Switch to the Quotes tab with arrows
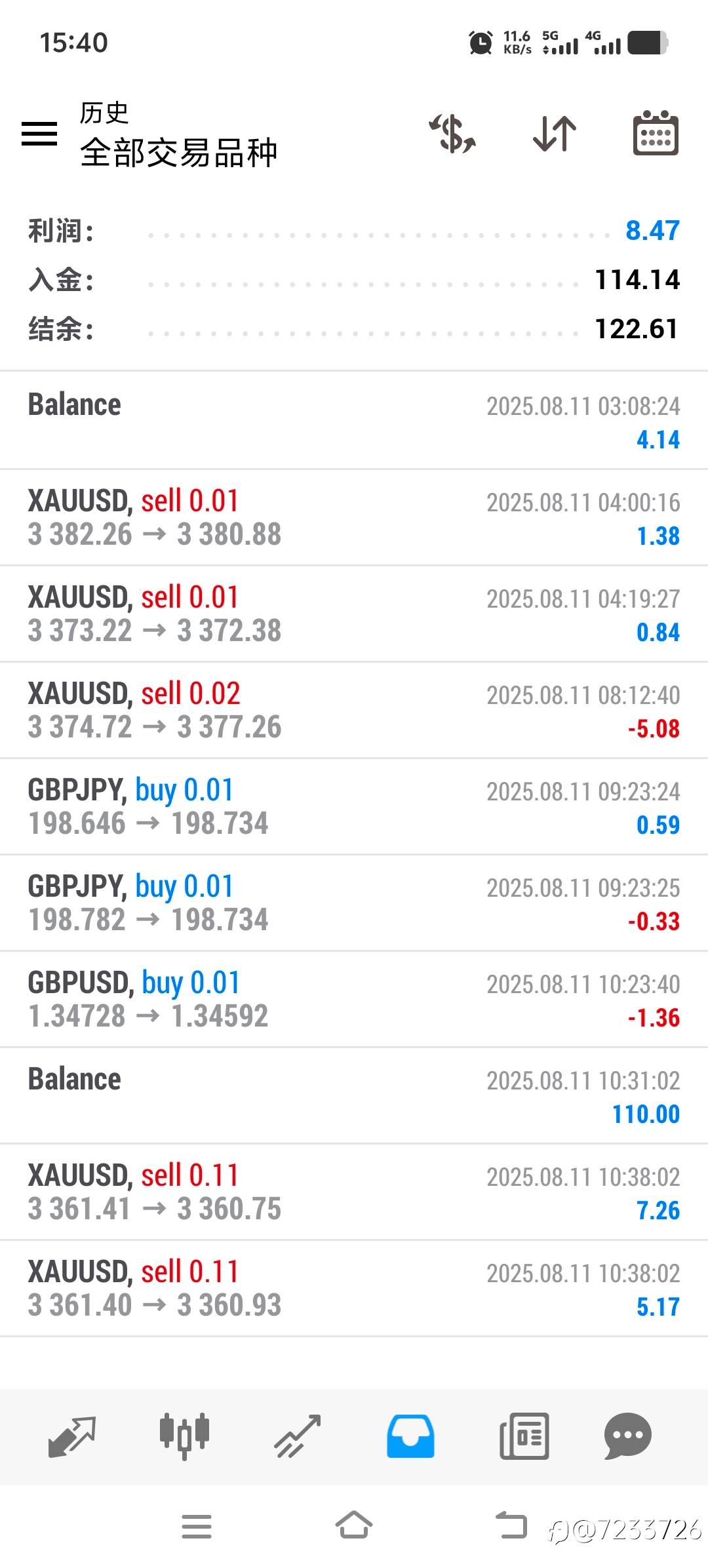Image resolution: width=708 pixels, height=1568 pixels. [x=72, y=1436]
